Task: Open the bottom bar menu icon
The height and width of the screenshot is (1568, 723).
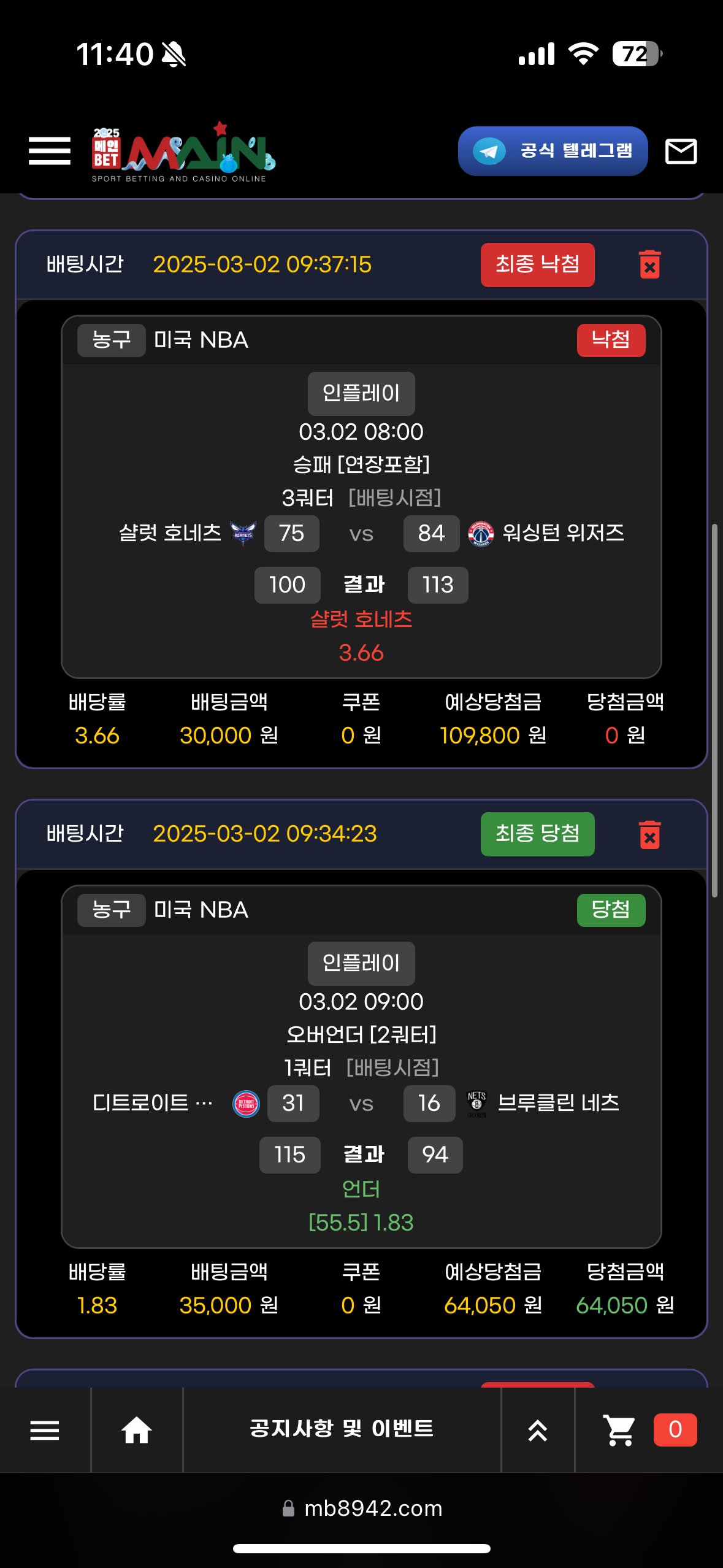Action: pyautogui.click(x=45, y=1430)
